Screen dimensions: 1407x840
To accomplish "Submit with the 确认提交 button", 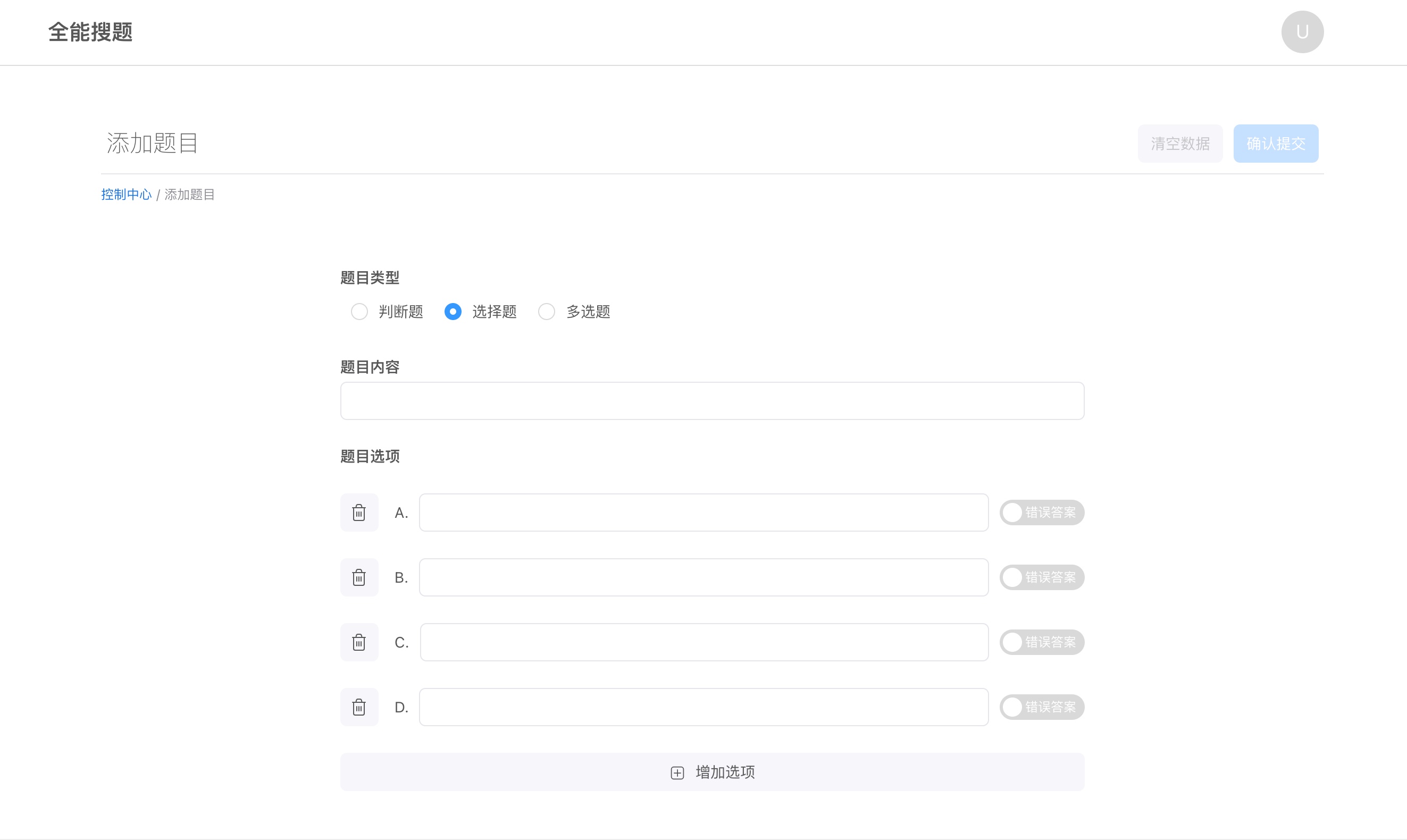I will pyautogui.click(x=1275, y=144).
